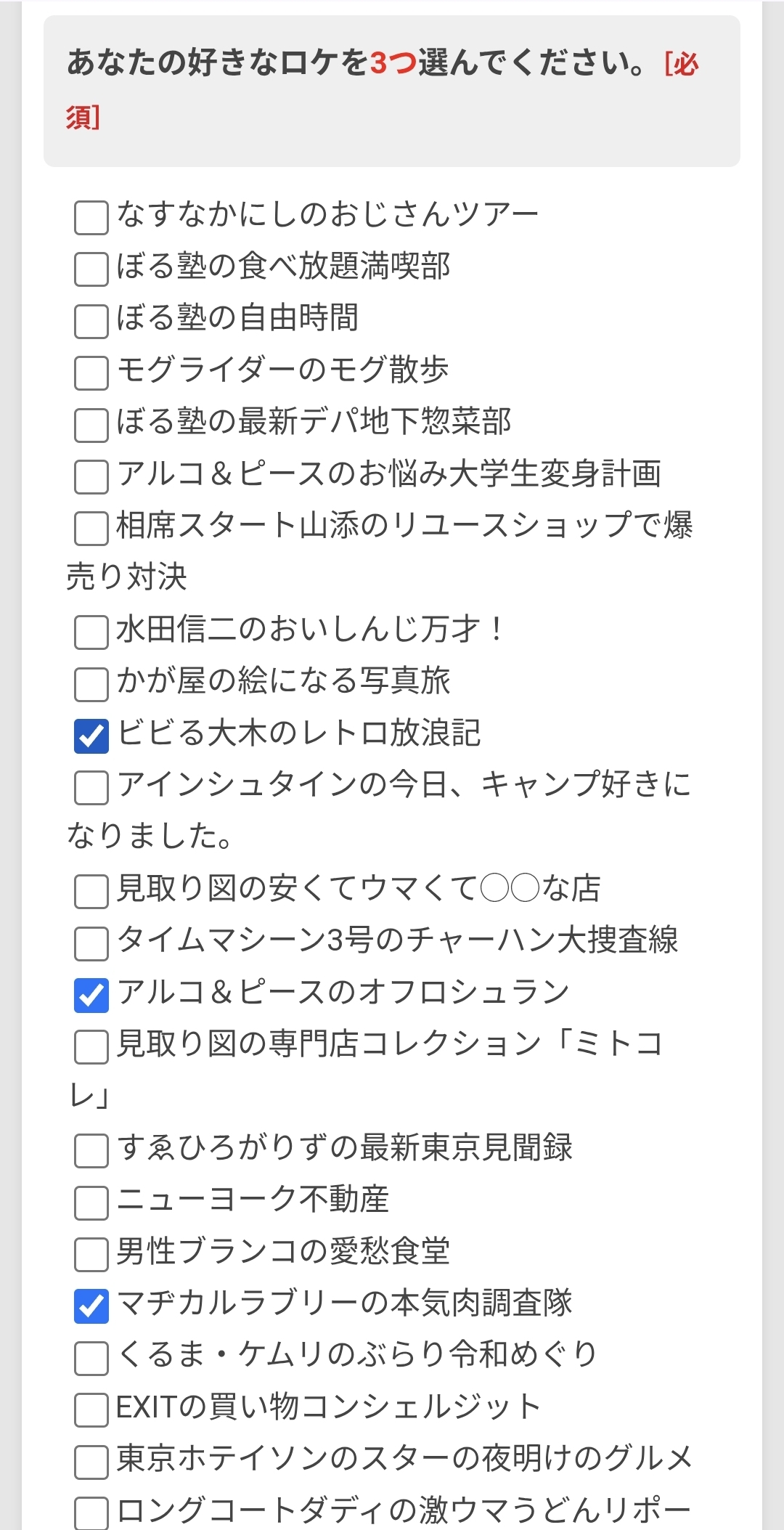Check 男性ブランコの愛愁食堂
The height and width of the screenshot is (1530, 784).
(x=91, y=1254)
